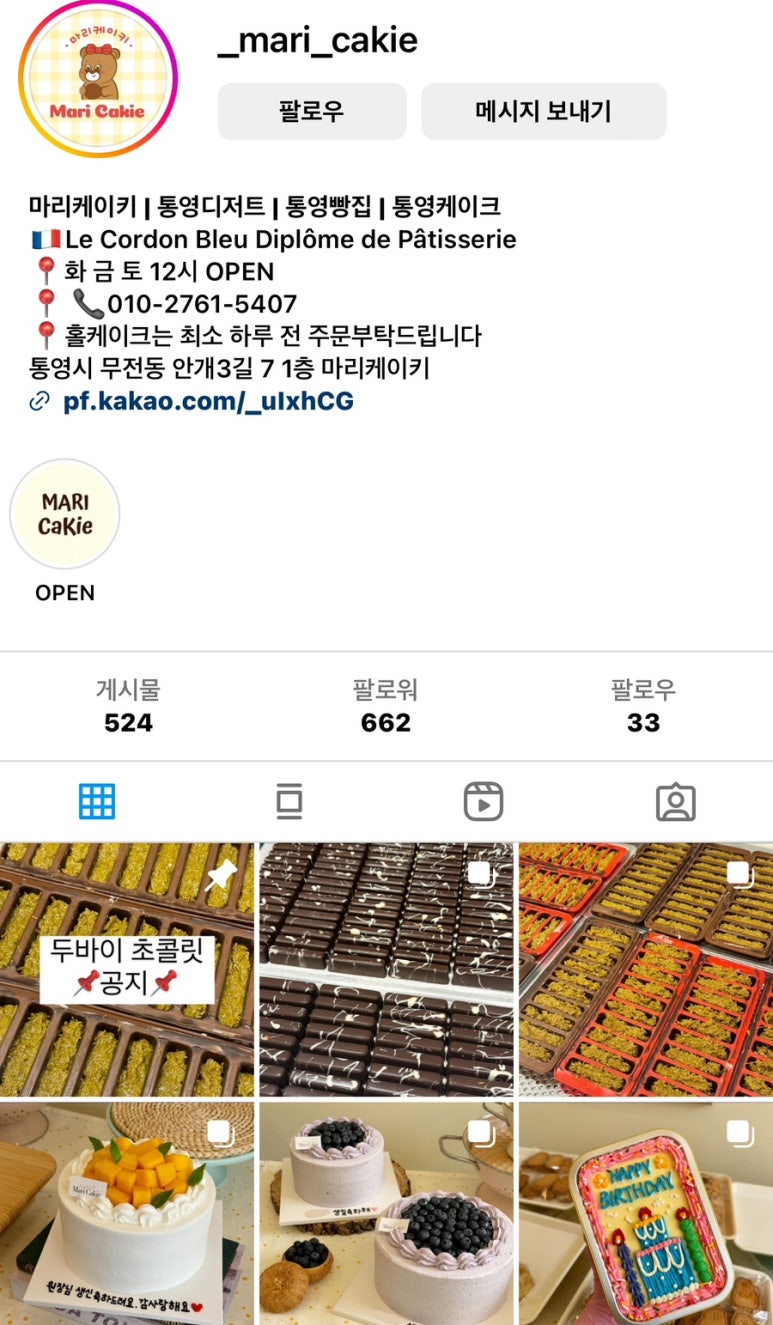Open the blueberry cakes post

pos(386,1212)
